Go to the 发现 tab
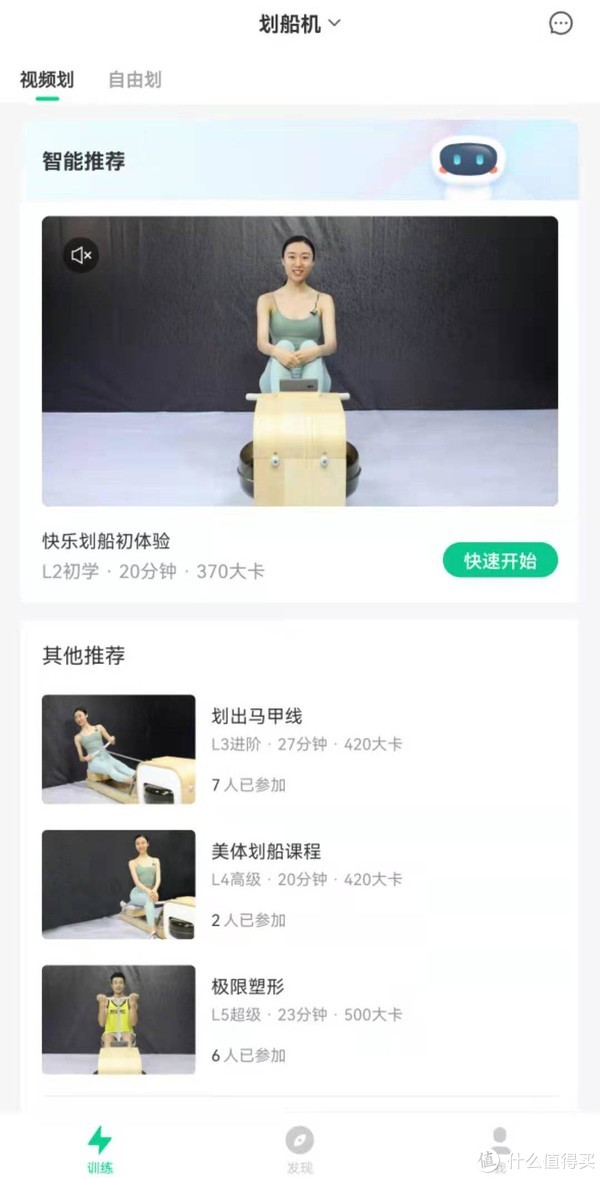 (x=299, y=1148)
